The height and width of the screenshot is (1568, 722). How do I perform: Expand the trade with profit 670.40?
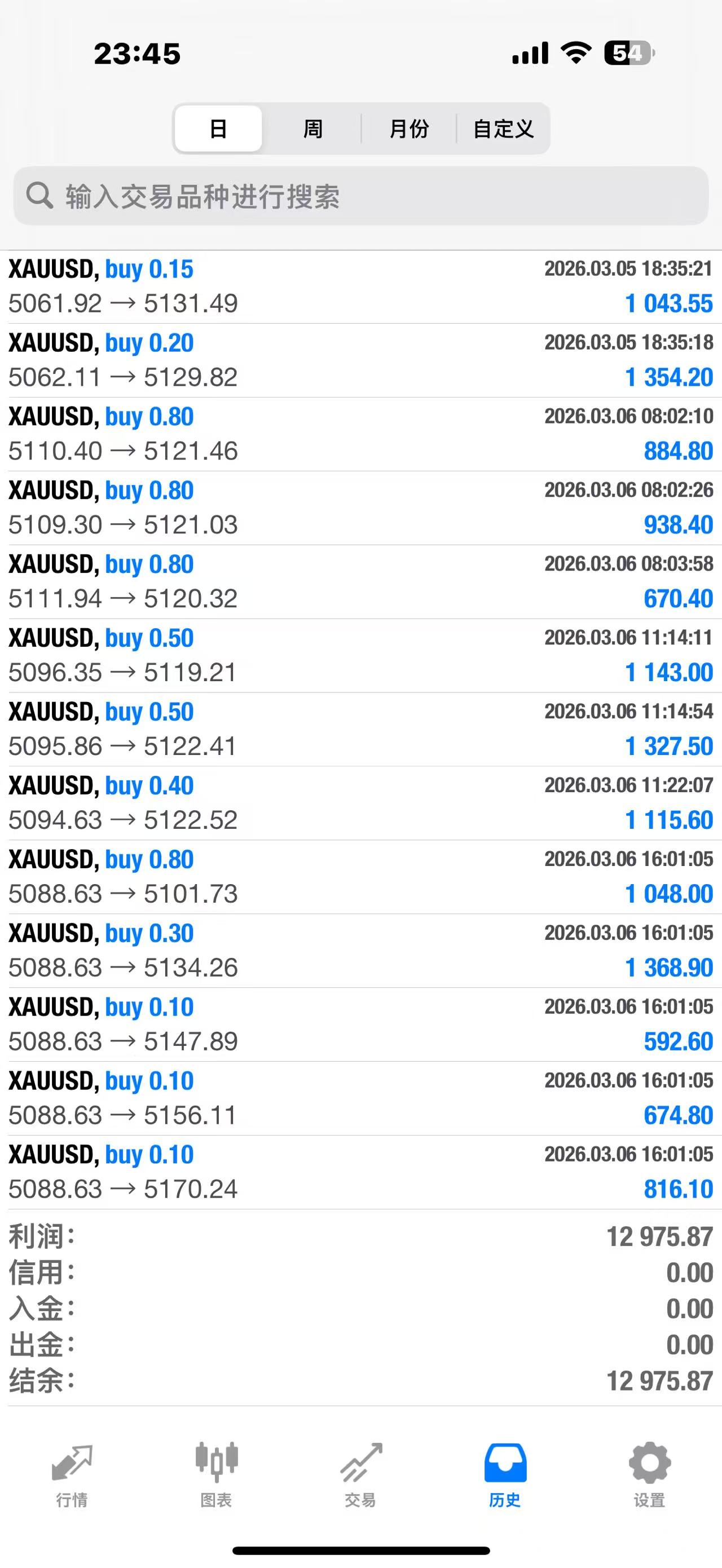click(361, 581)
